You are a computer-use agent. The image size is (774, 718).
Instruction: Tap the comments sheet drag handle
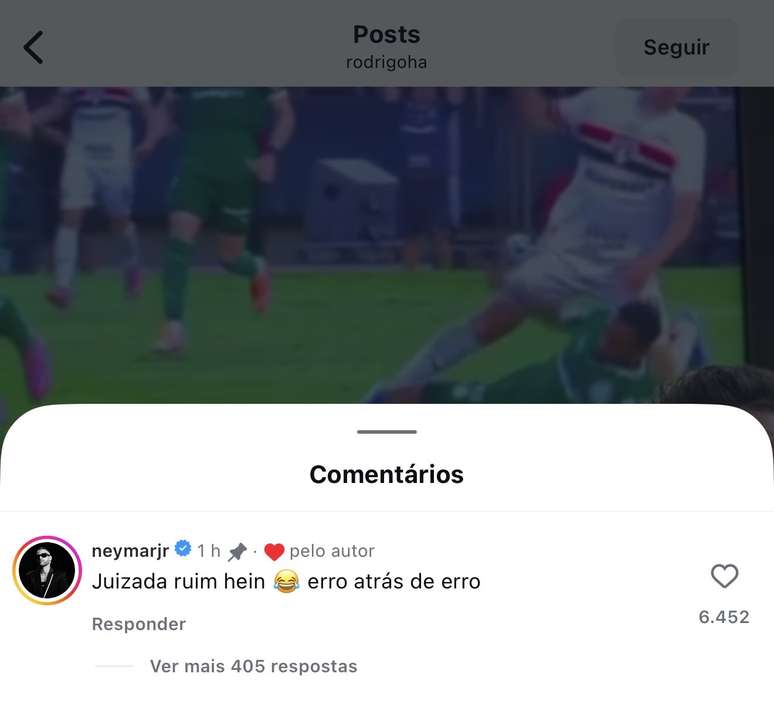386,431
